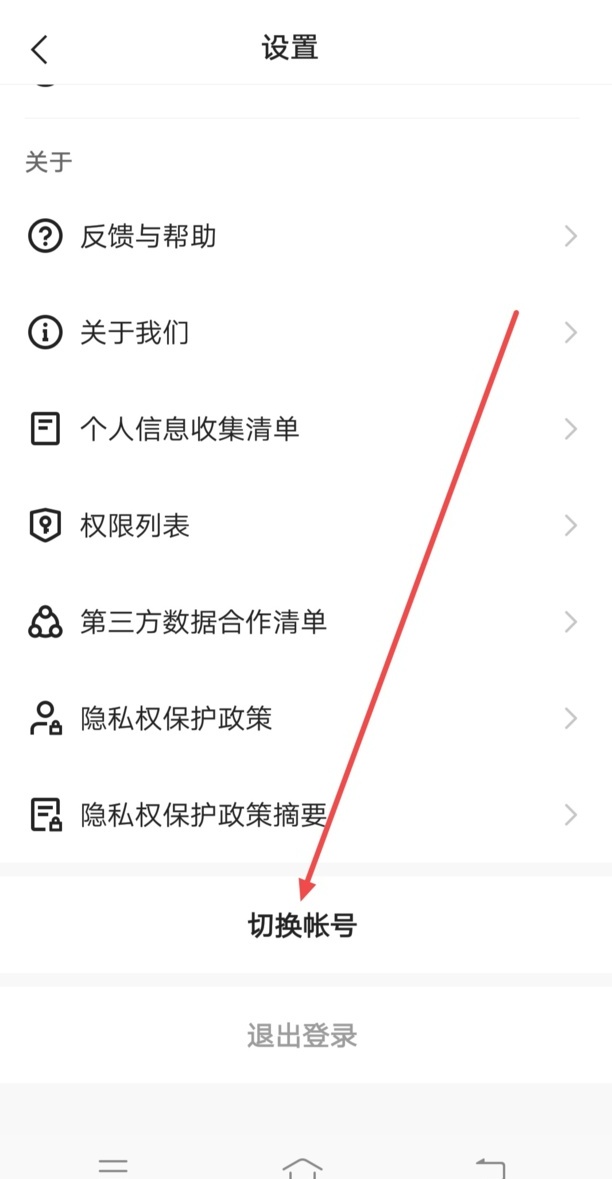Open recent apps from navigation bar
The width and height of the screenshot is (612, 1179).
[x=114, y=1168]
